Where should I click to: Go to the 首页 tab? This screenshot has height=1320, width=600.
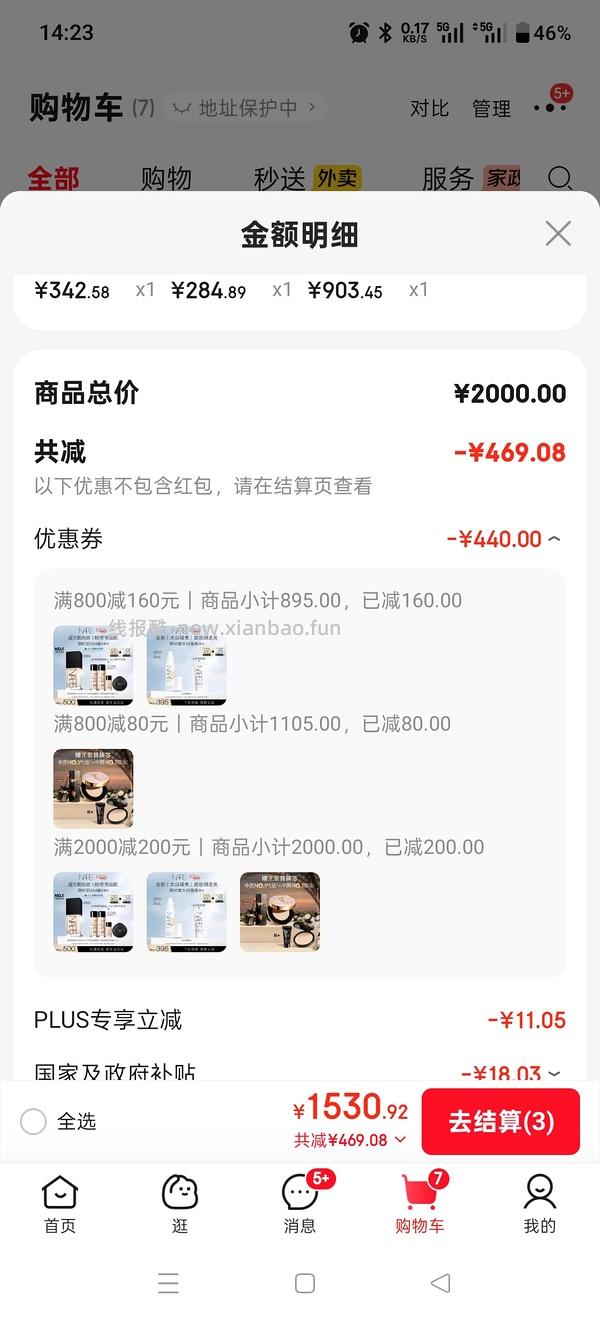pos(60,1203)
